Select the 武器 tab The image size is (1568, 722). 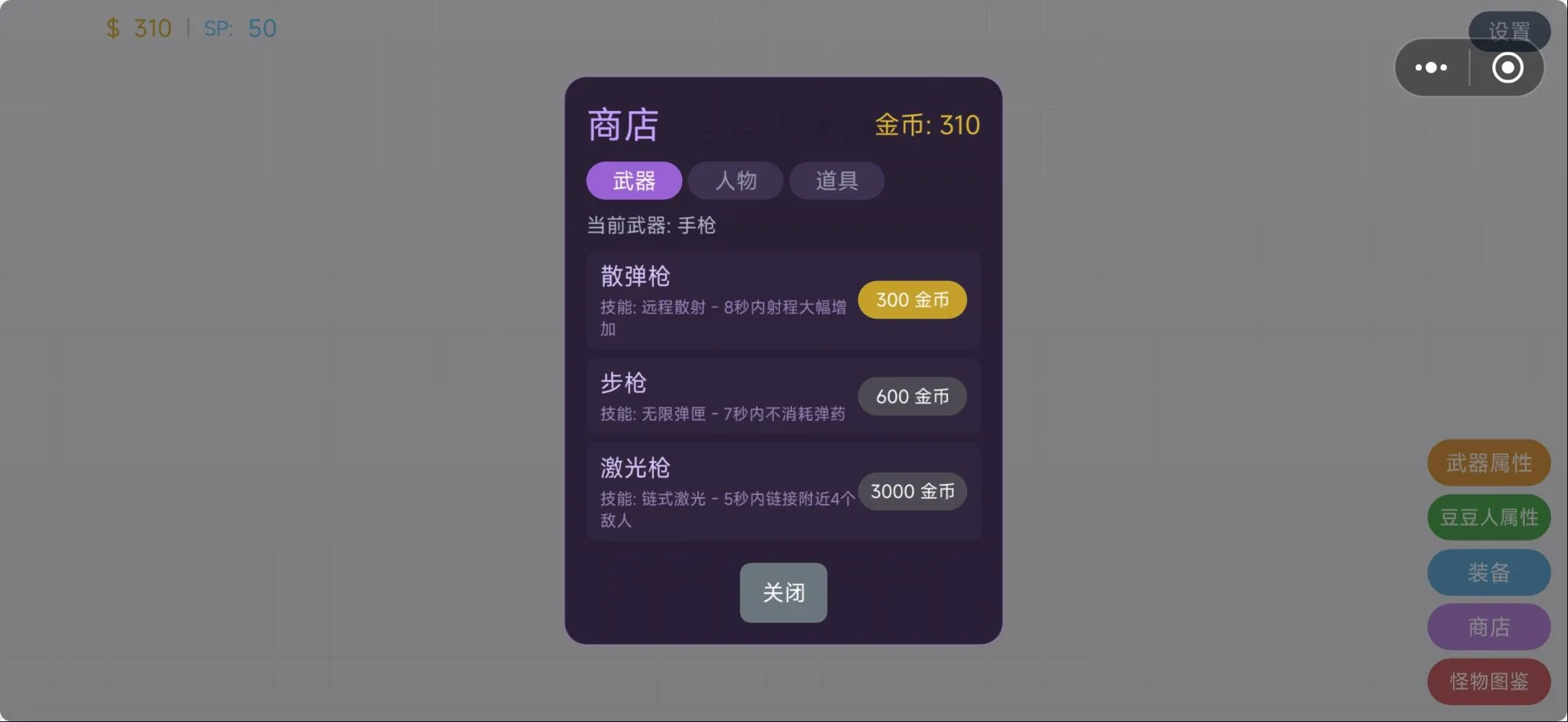click(634, 181)
